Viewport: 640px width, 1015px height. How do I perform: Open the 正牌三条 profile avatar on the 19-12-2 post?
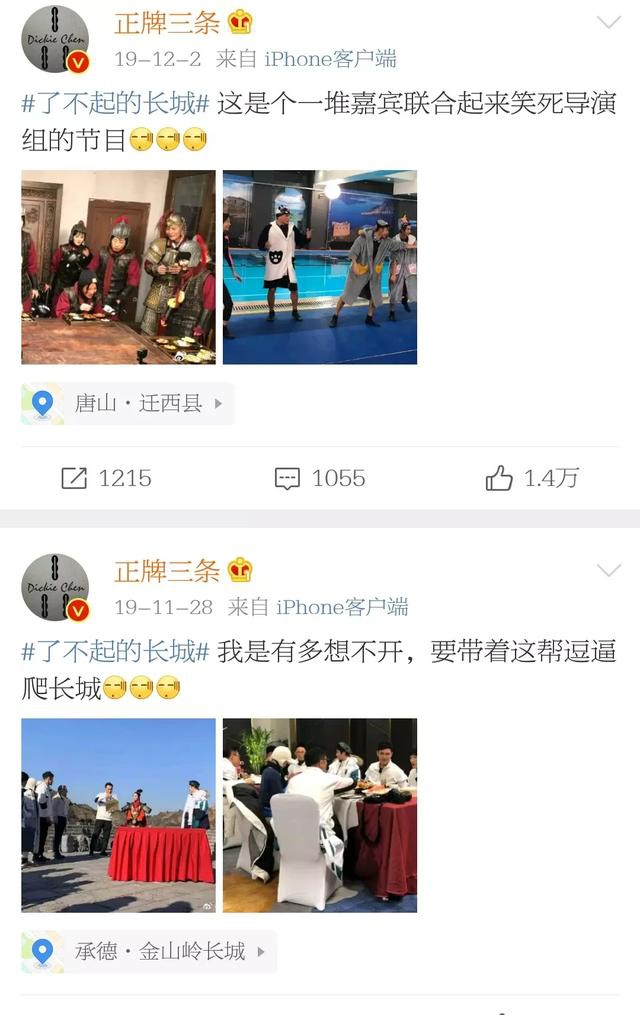[56, 40]
